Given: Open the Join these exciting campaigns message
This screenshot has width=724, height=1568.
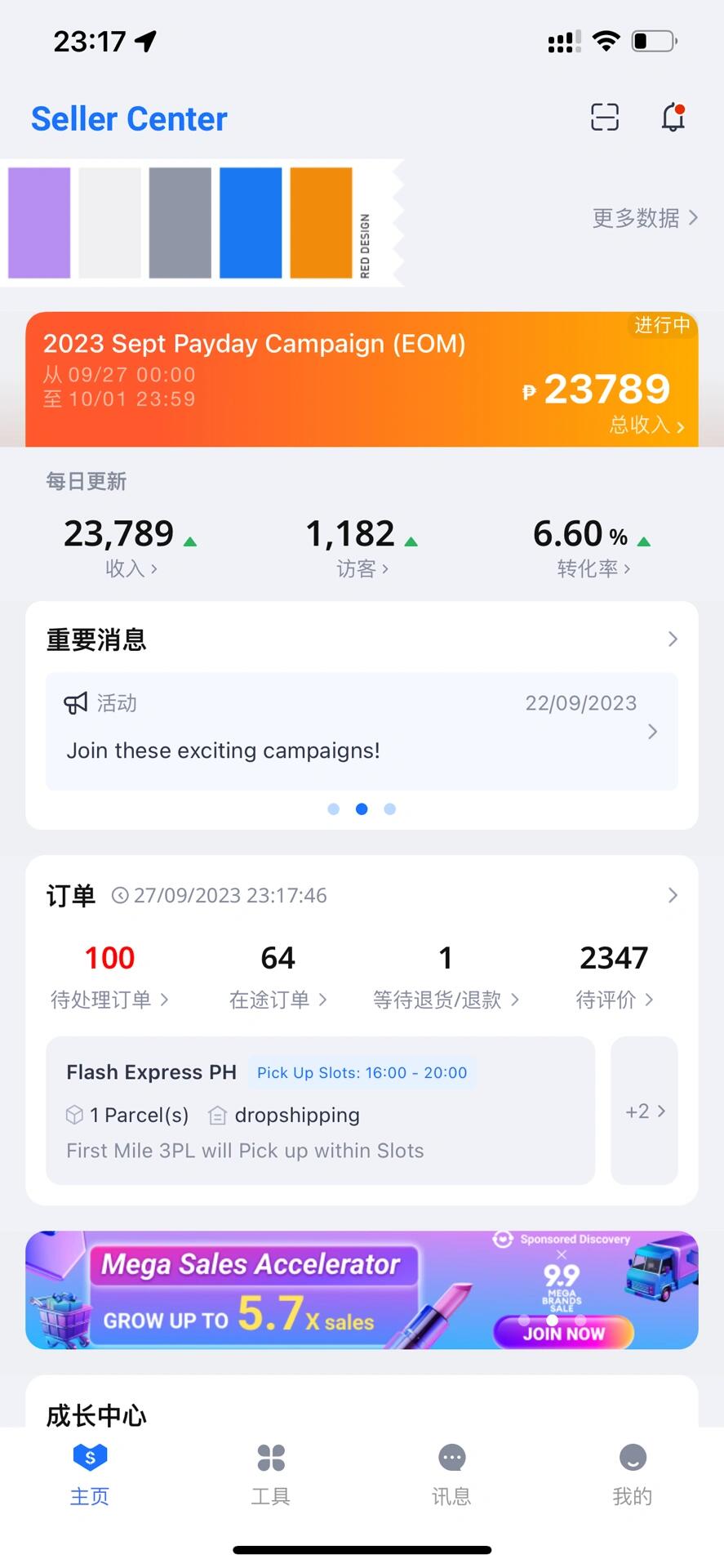Looking at the screenshot, I should tap(362, 731).
